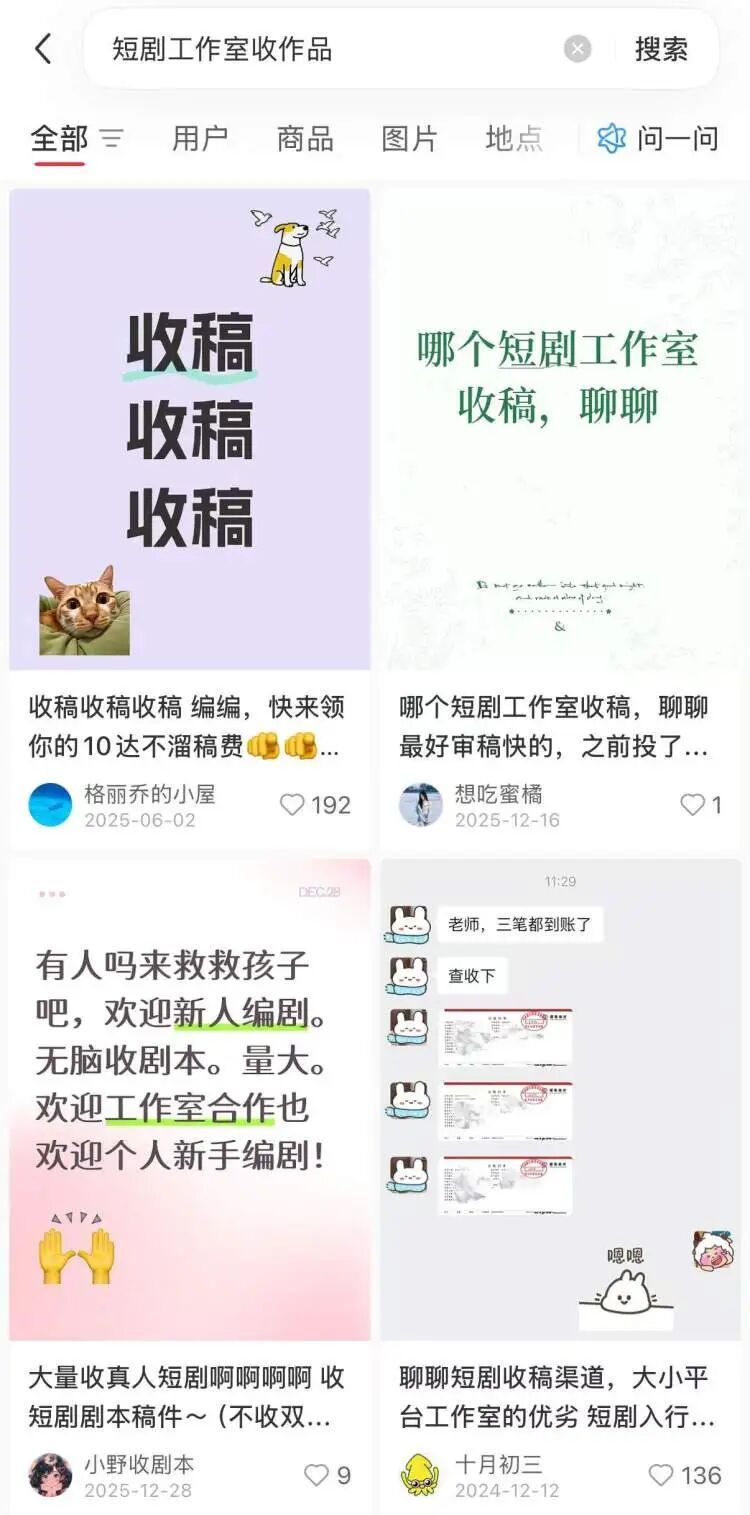Clear the search text

coord(577,49)
